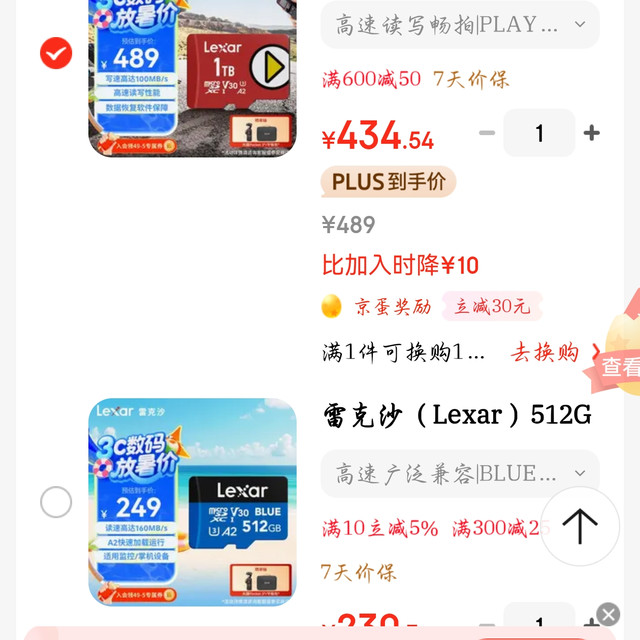Open the Lexar 1TB PLAY product image

(x=192, y=78)
